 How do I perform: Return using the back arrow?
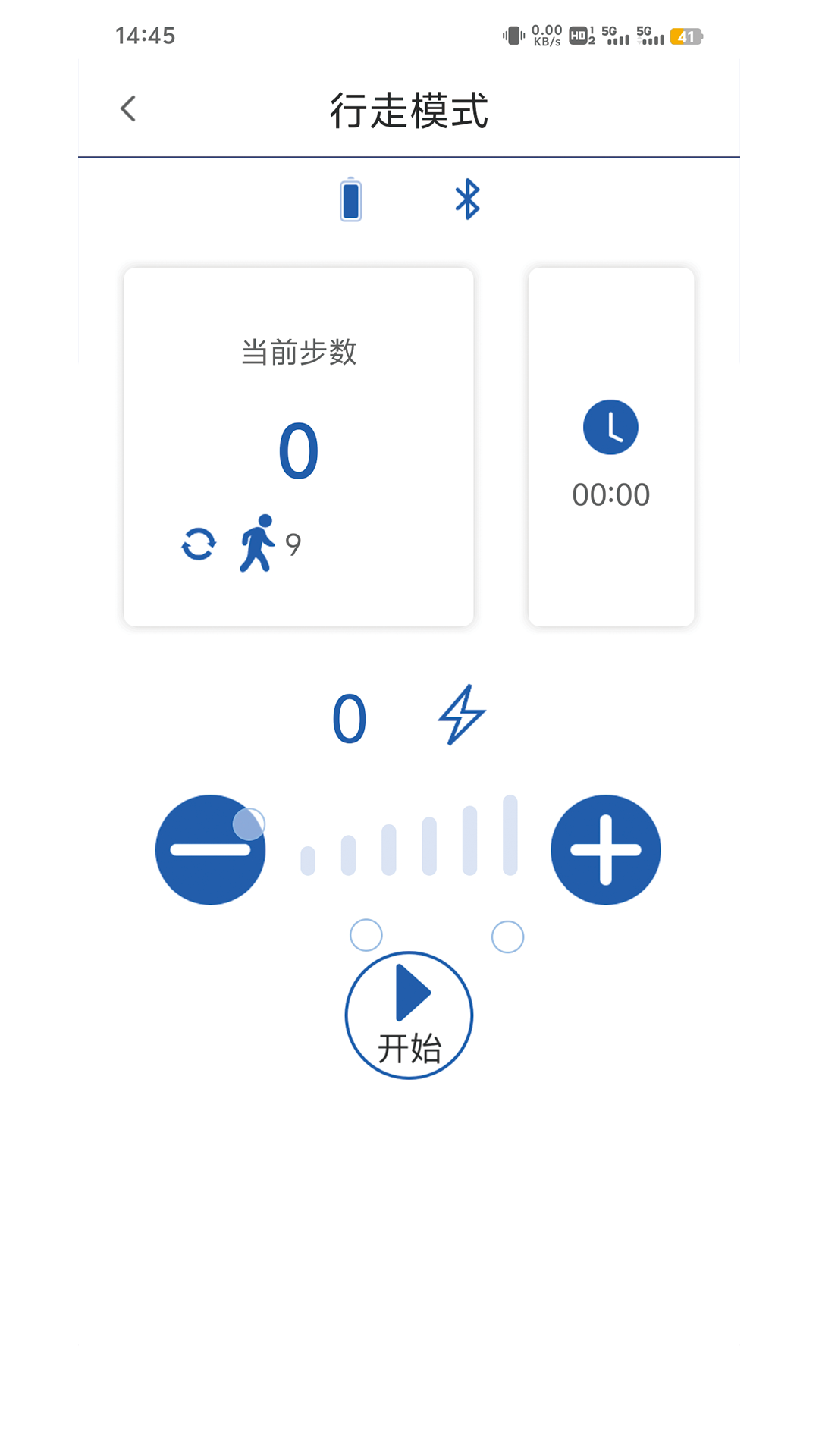click(127, 108)
